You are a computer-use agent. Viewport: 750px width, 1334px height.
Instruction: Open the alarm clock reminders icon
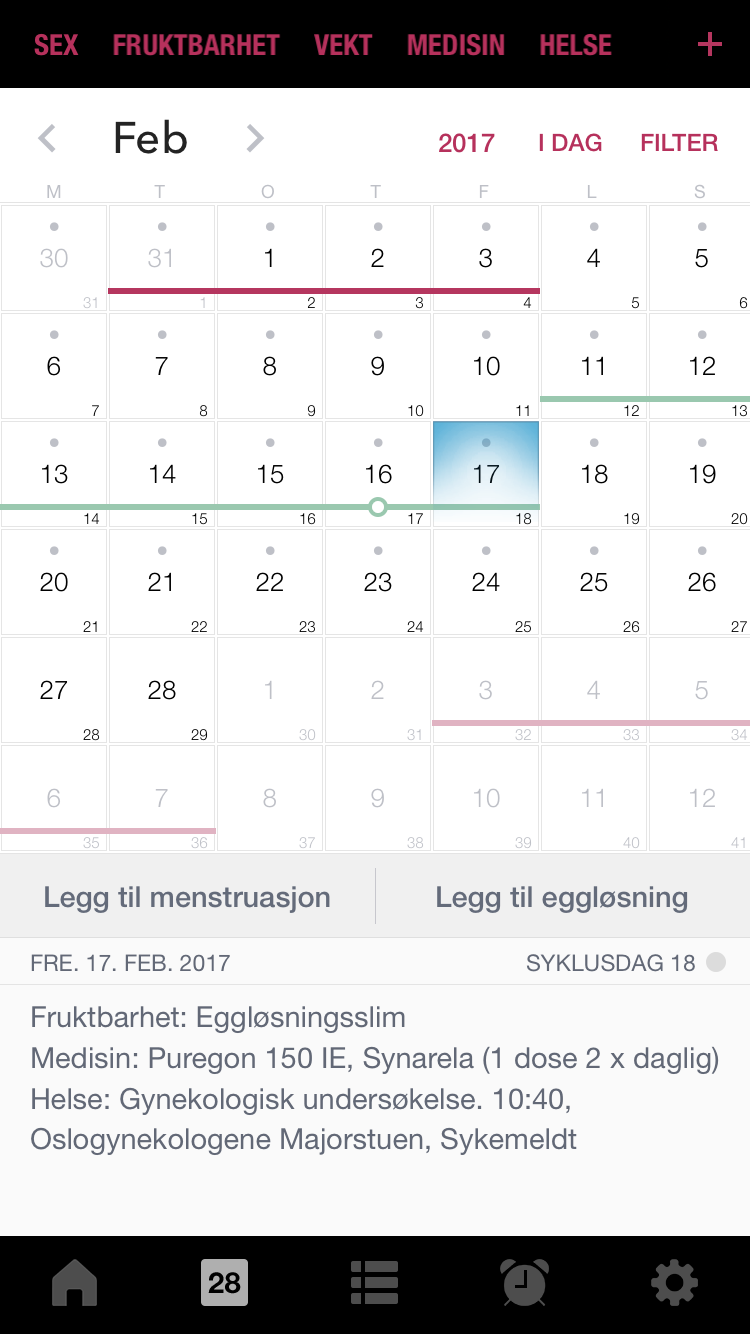[525, 1281]
